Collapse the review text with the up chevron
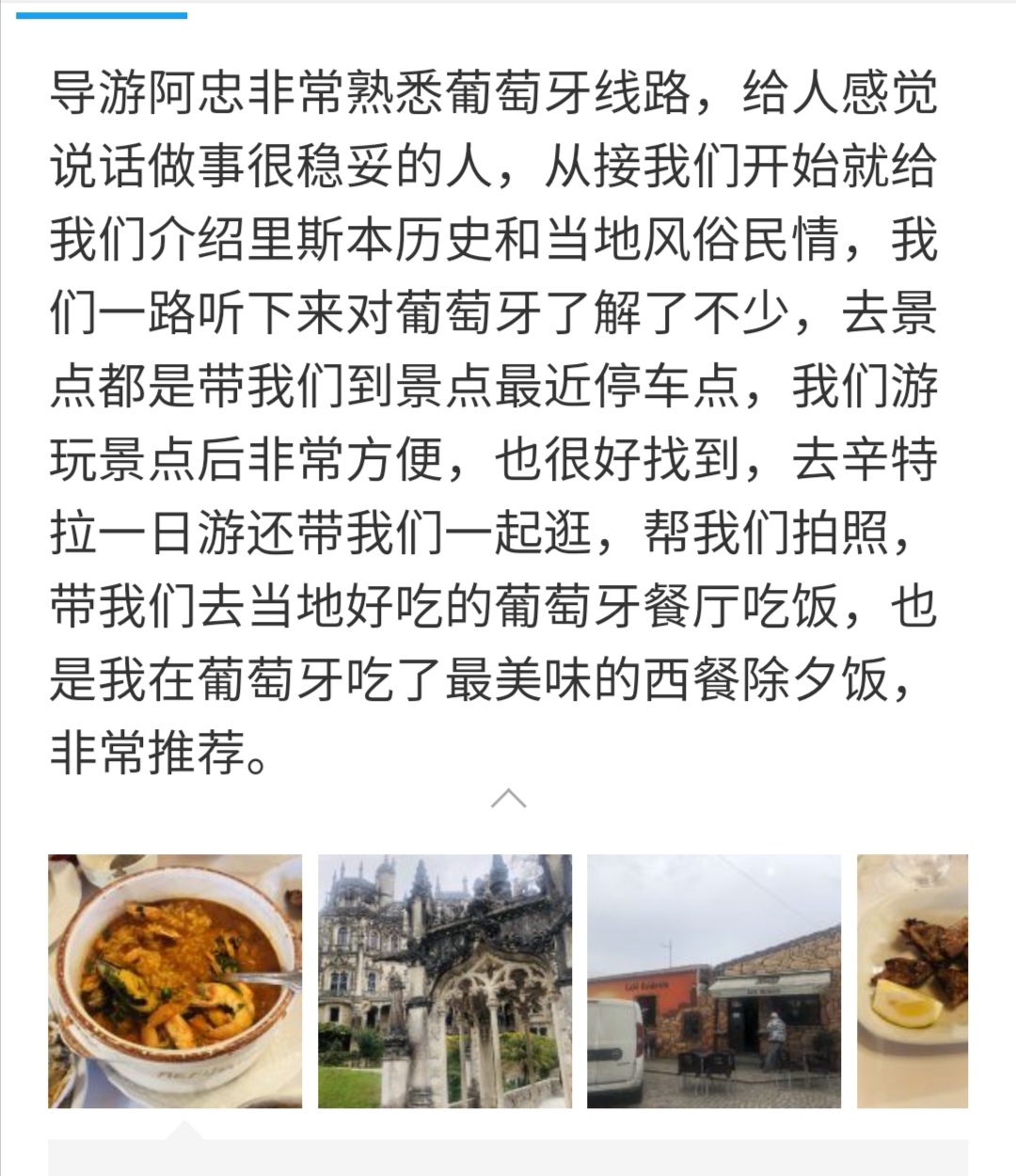 508,799
